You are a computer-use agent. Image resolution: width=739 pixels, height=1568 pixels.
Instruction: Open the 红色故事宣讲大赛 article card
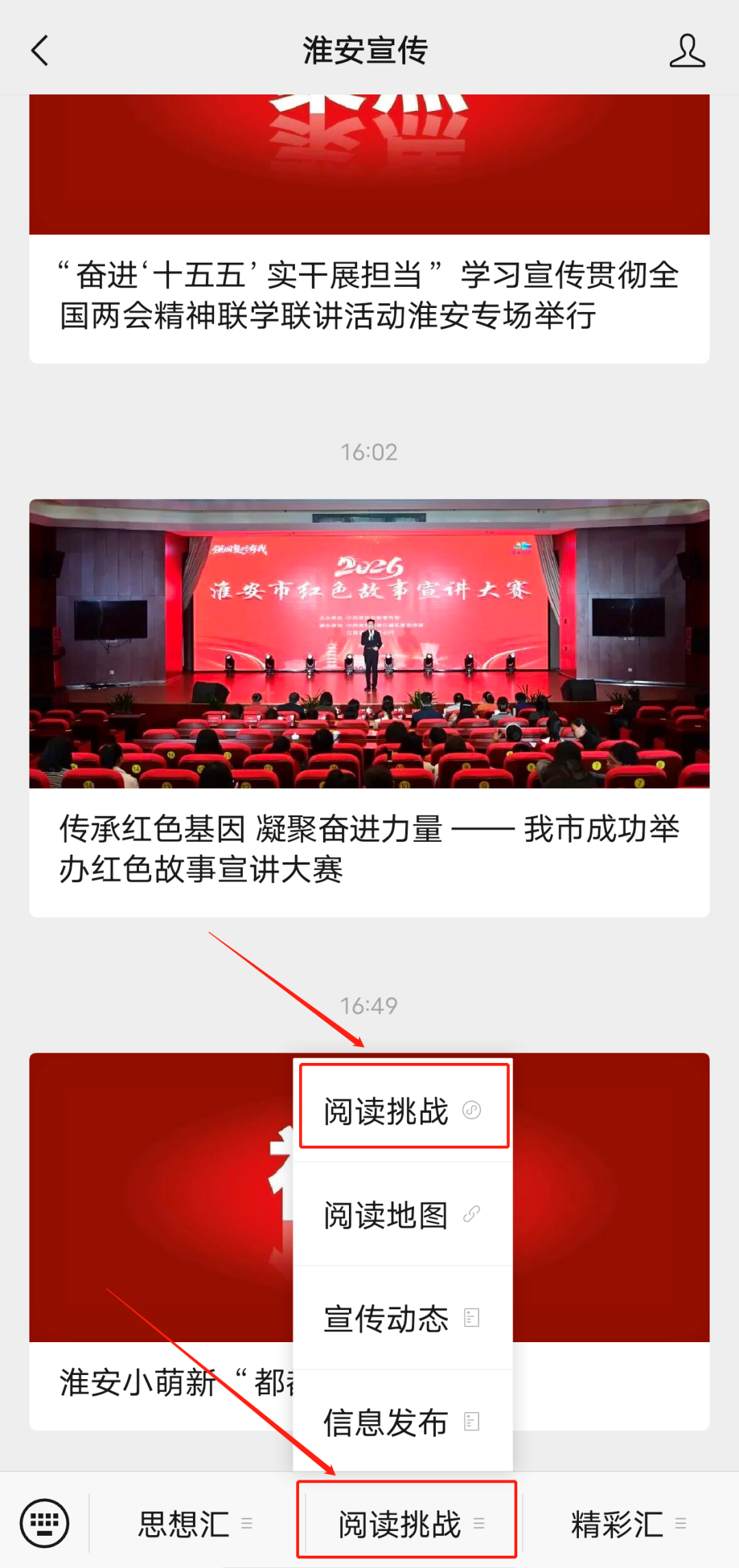(x=369, y=708)
